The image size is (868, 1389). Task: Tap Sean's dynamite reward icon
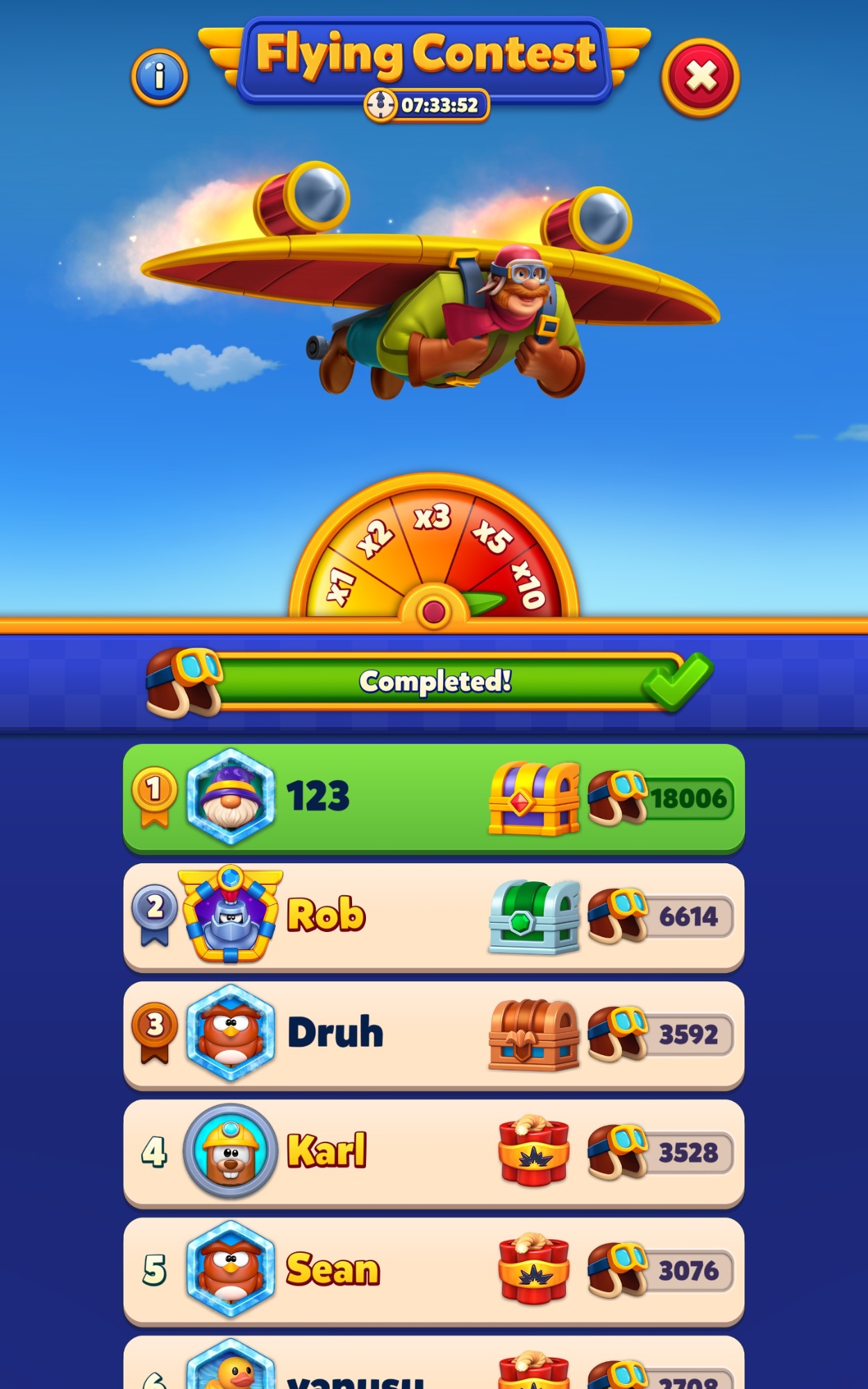(x=533, y=1270)
